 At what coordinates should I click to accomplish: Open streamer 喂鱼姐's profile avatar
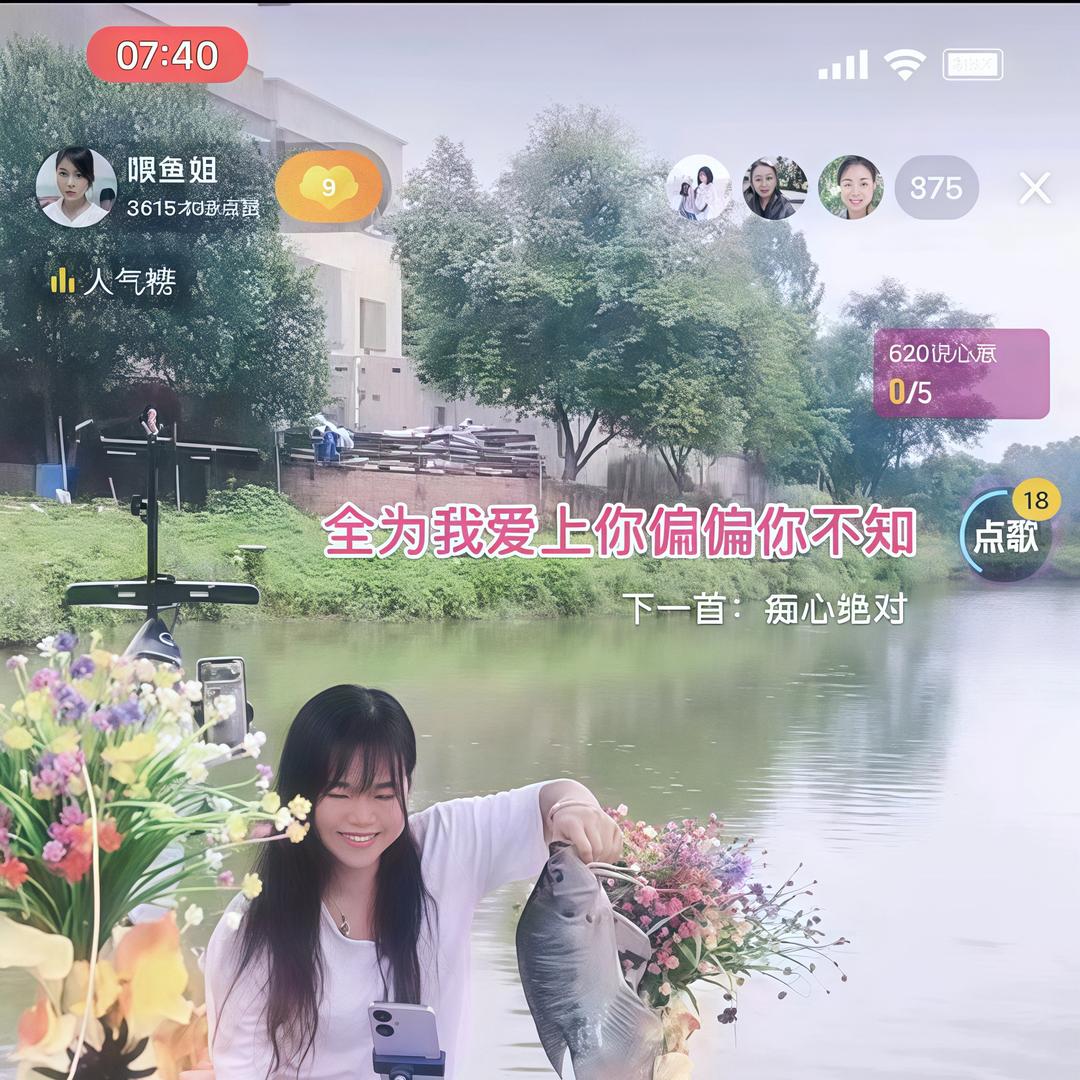point(76,187)
